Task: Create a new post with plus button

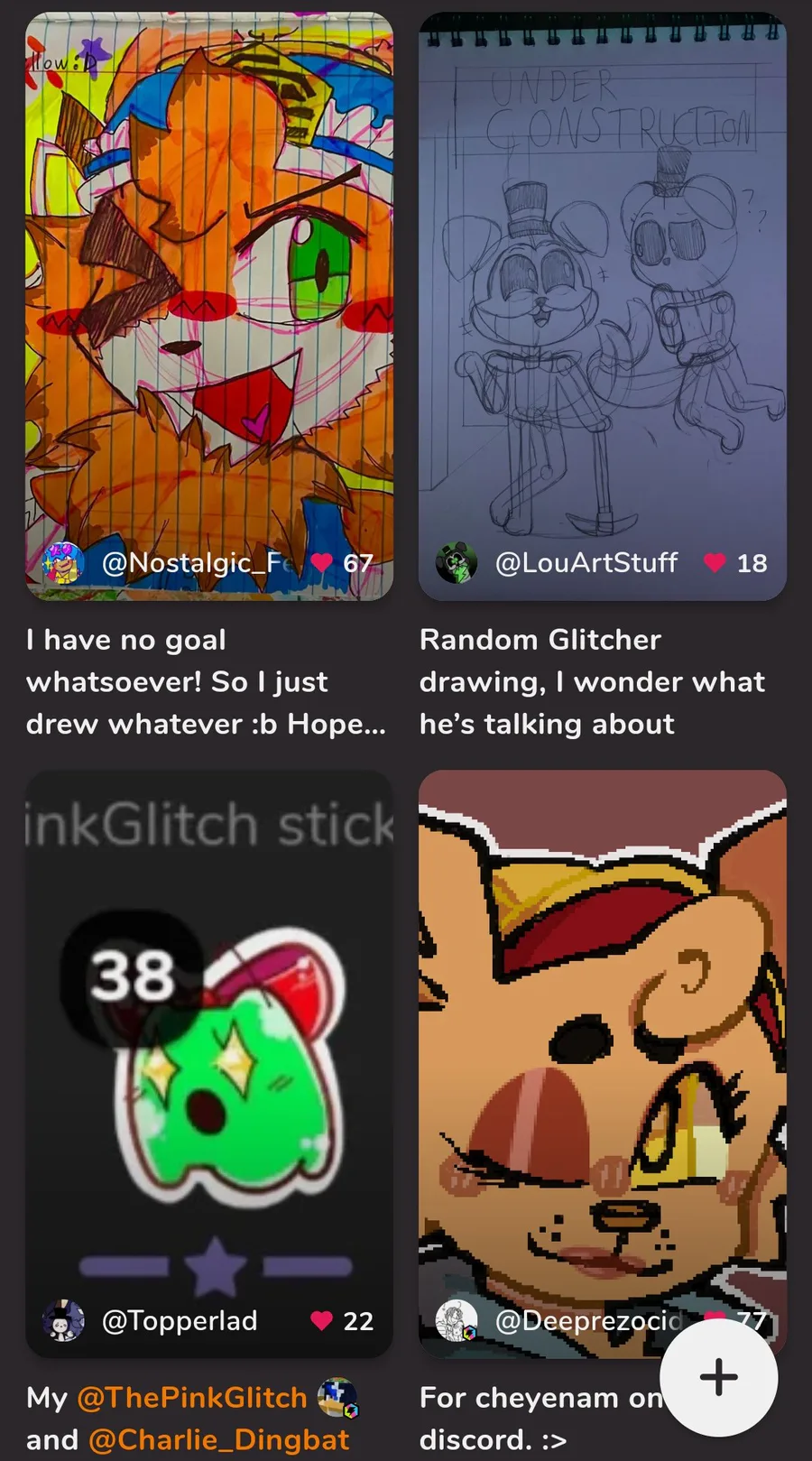Action: click(x=718, y=1377)
